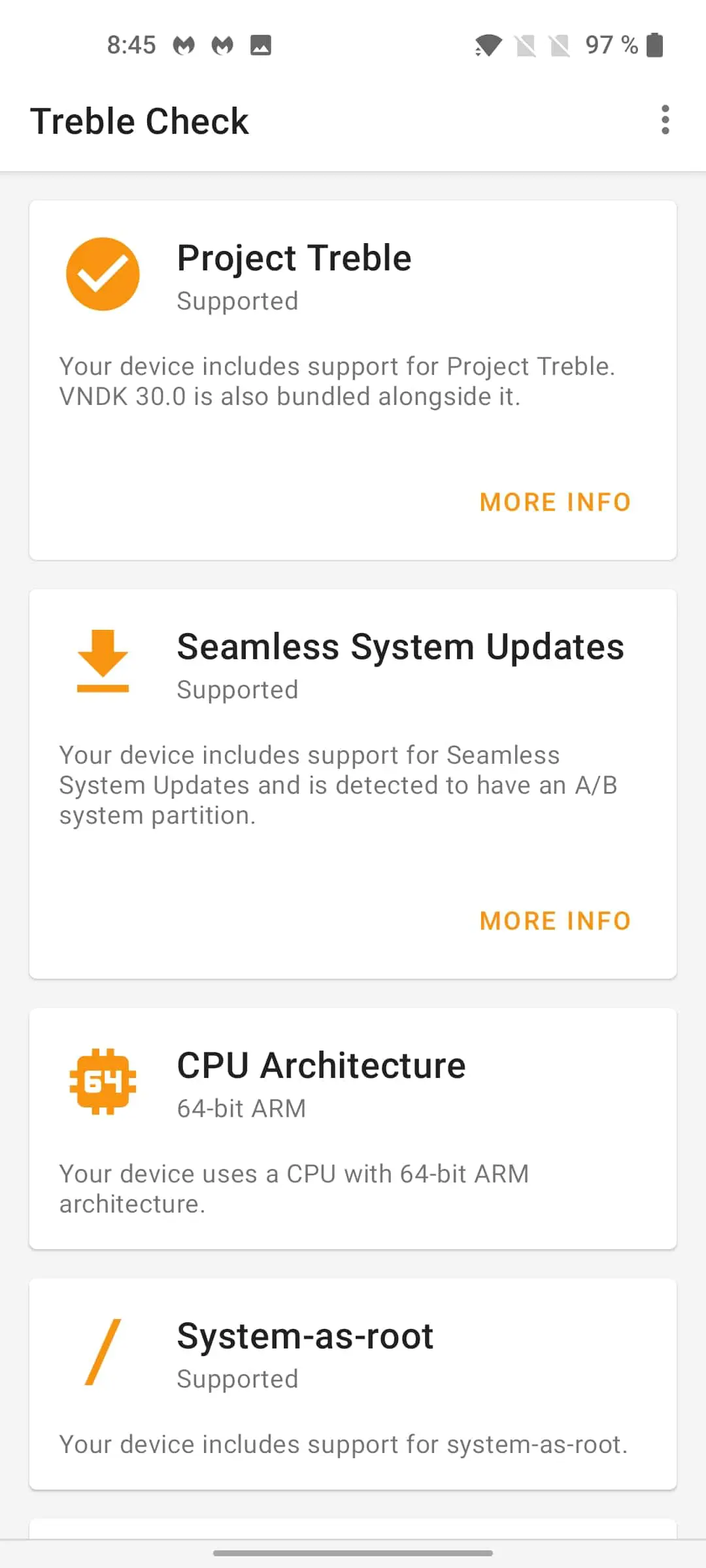The height and width of the screenshot is (1568, 706).
Task: Tap More Info under Project Treble
Action: pyautogui.click(x=556, y=502)
